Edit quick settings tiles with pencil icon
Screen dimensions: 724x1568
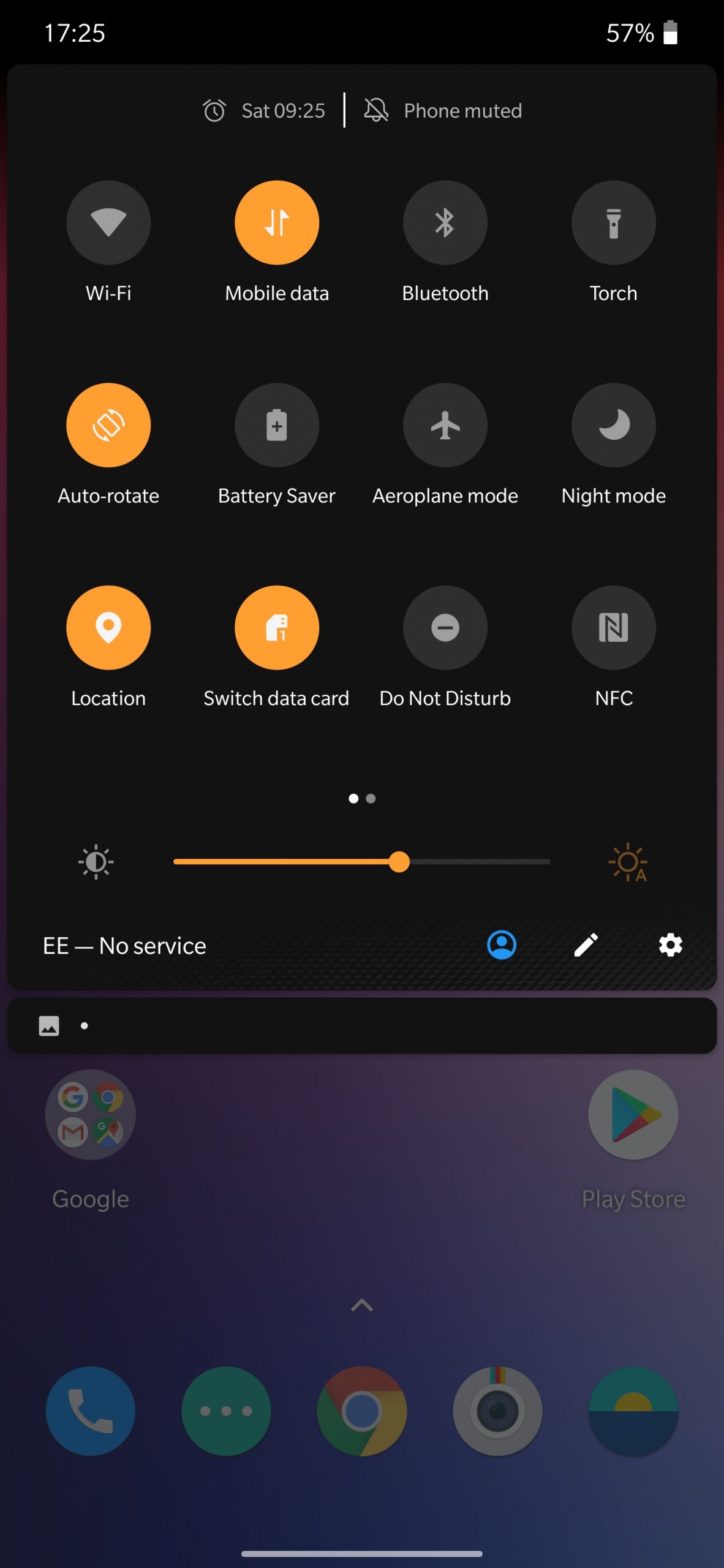(x=586, y=945)
